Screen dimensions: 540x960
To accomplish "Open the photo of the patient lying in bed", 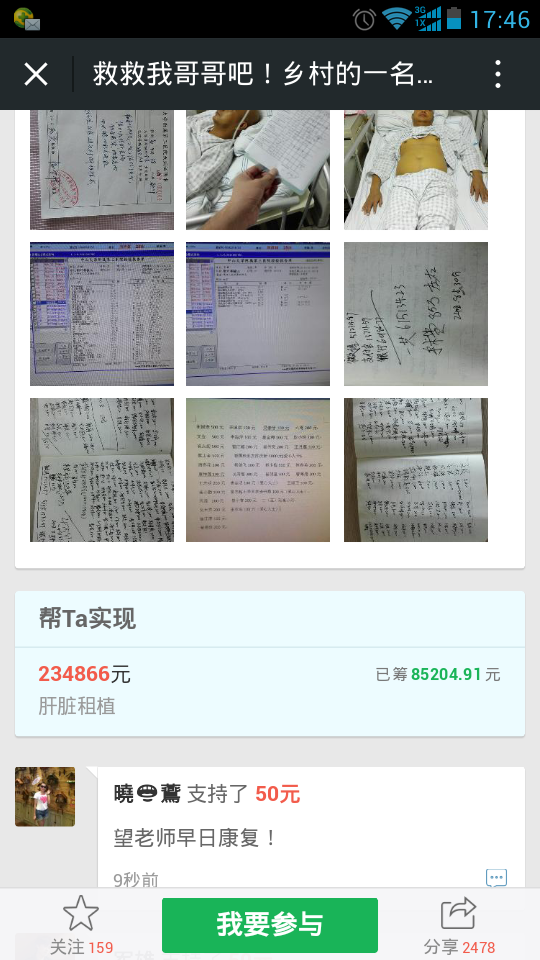I will (416, 170).
